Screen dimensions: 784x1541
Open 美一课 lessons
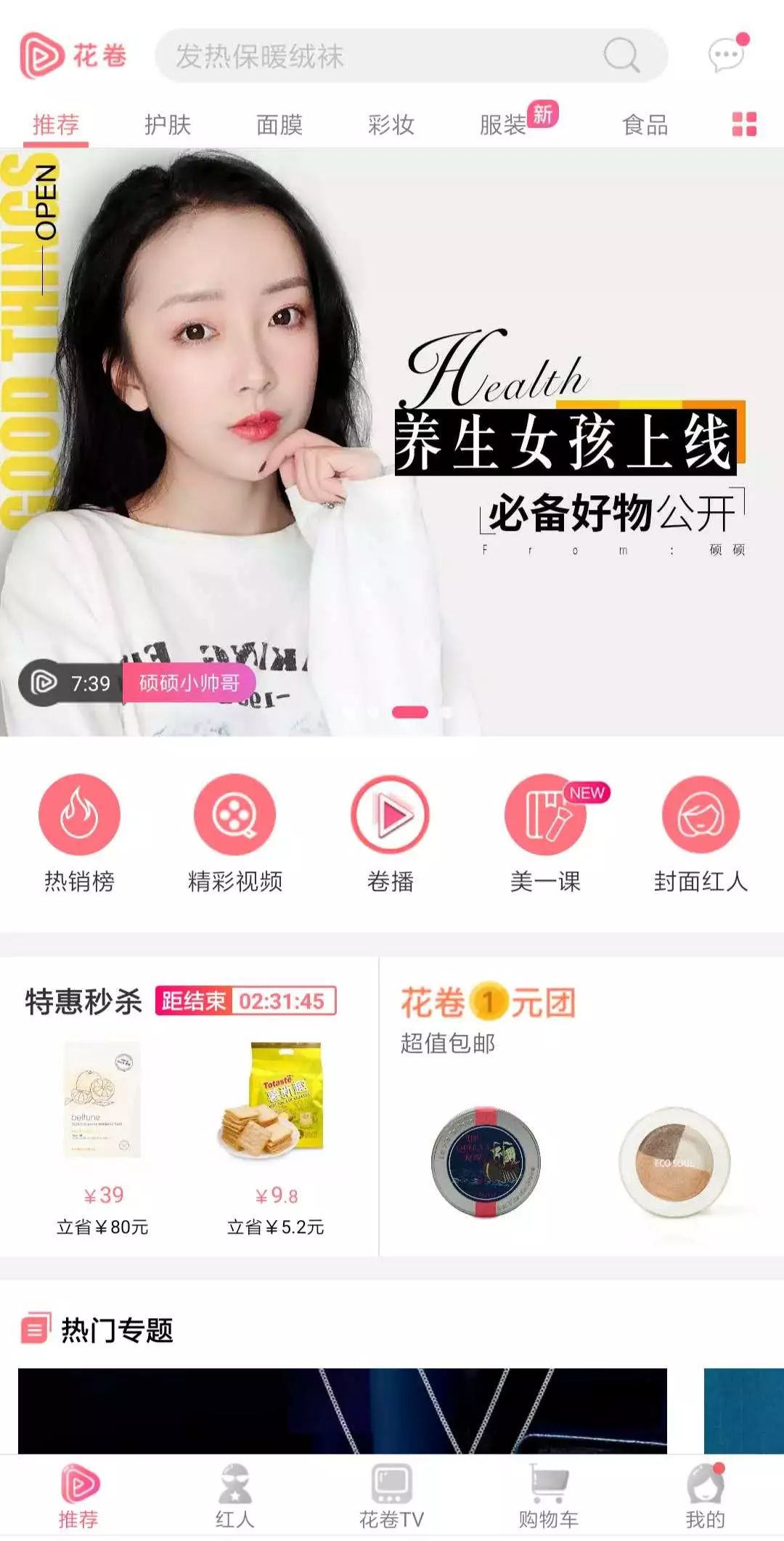pos(546,832)
